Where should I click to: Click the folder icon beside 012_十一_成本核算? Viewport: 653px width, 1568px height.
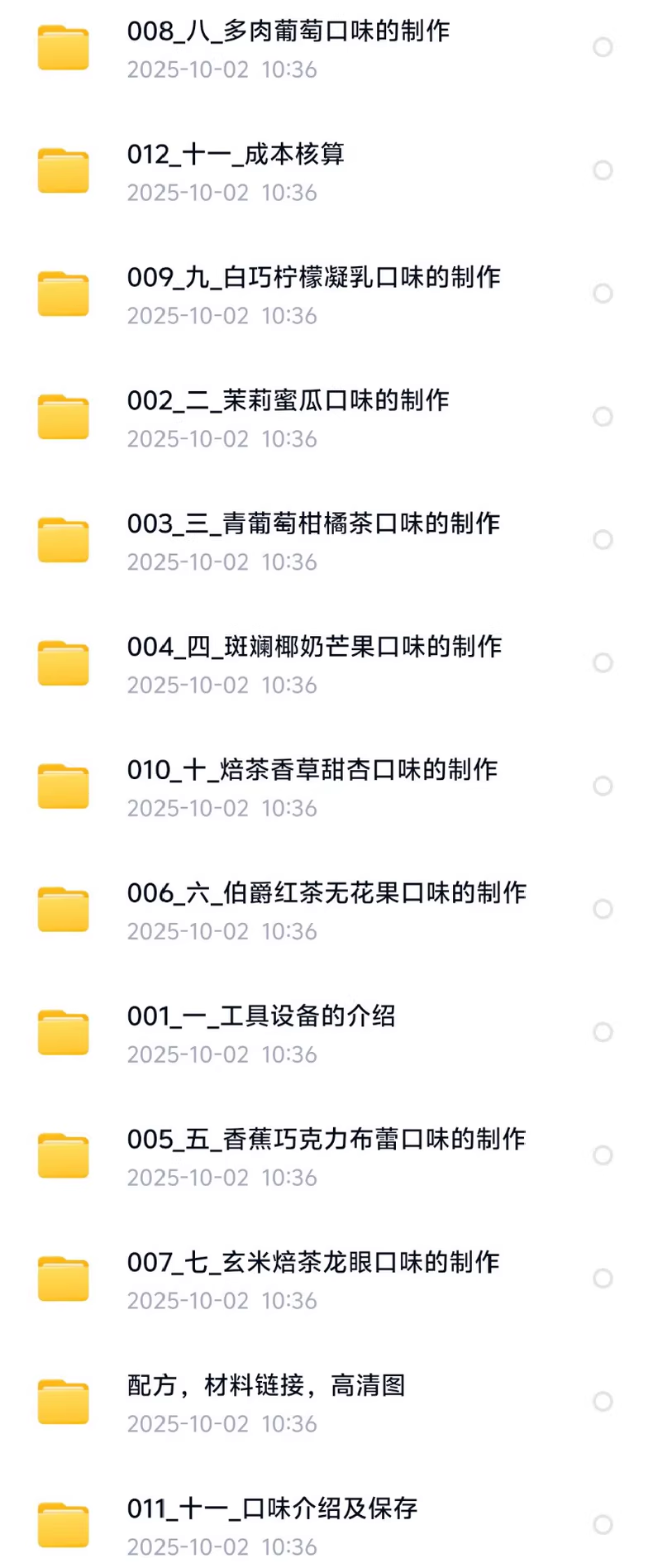tap(63, 170)
